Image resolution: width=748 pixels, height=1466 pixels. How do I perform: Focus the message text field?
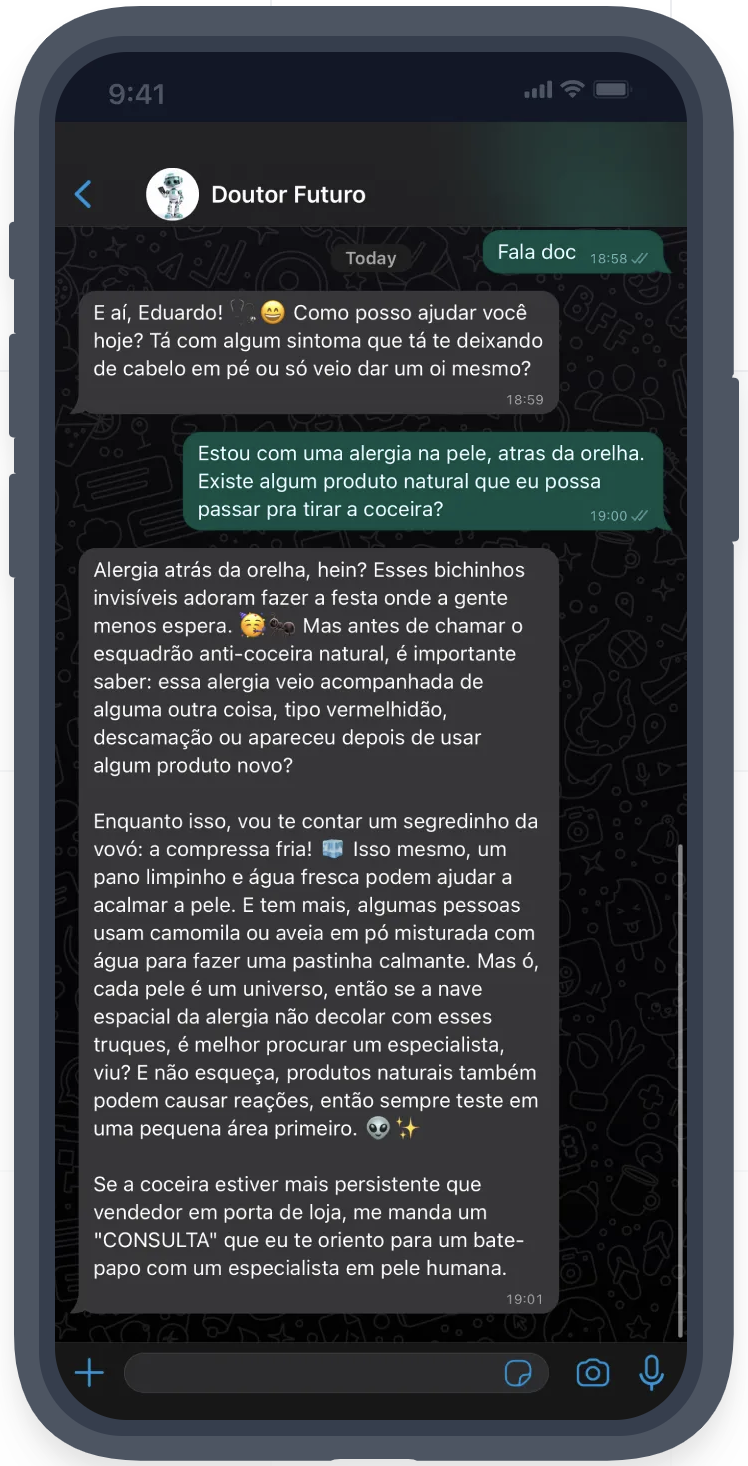[x=310, y=1373]
